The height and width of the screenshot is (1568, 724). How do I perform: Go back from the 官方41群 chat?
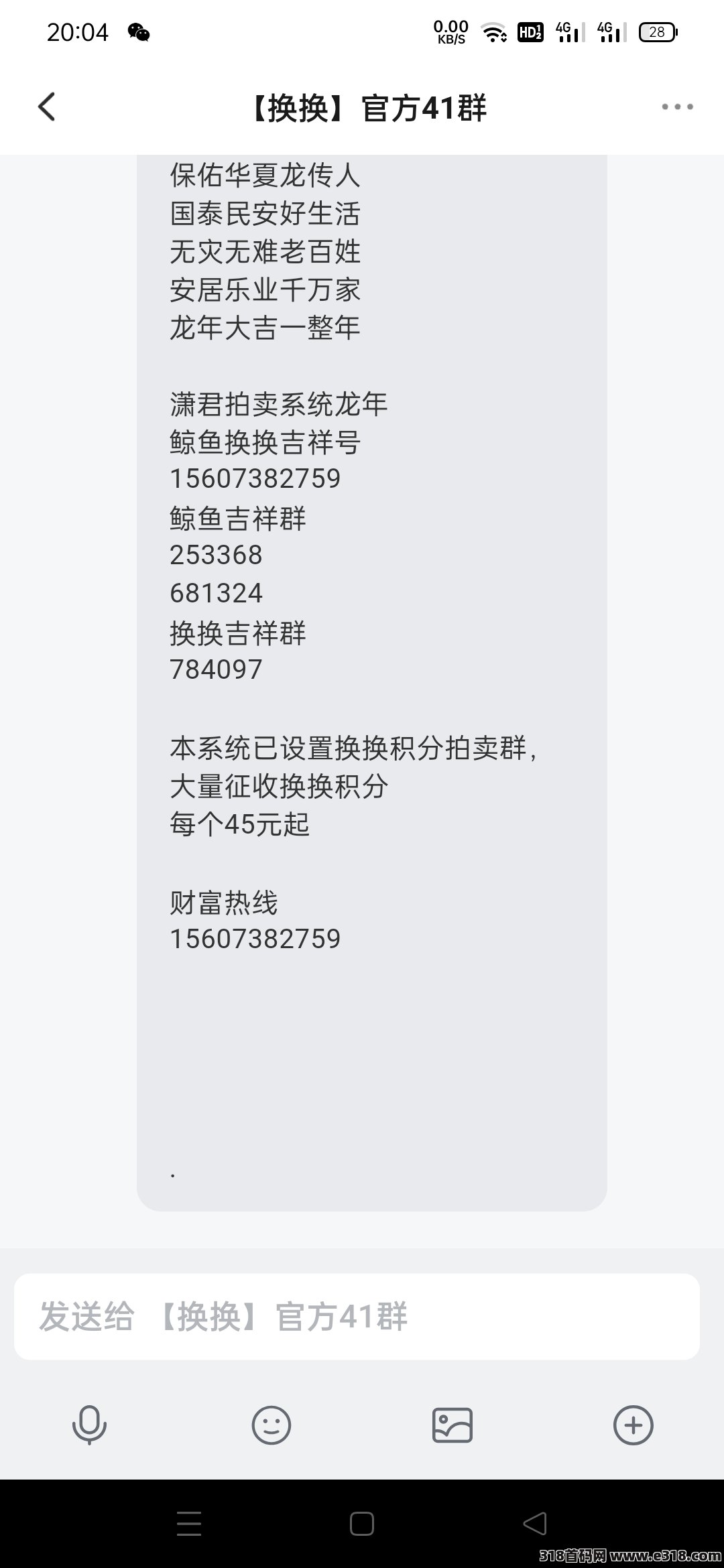pos(47,107)
